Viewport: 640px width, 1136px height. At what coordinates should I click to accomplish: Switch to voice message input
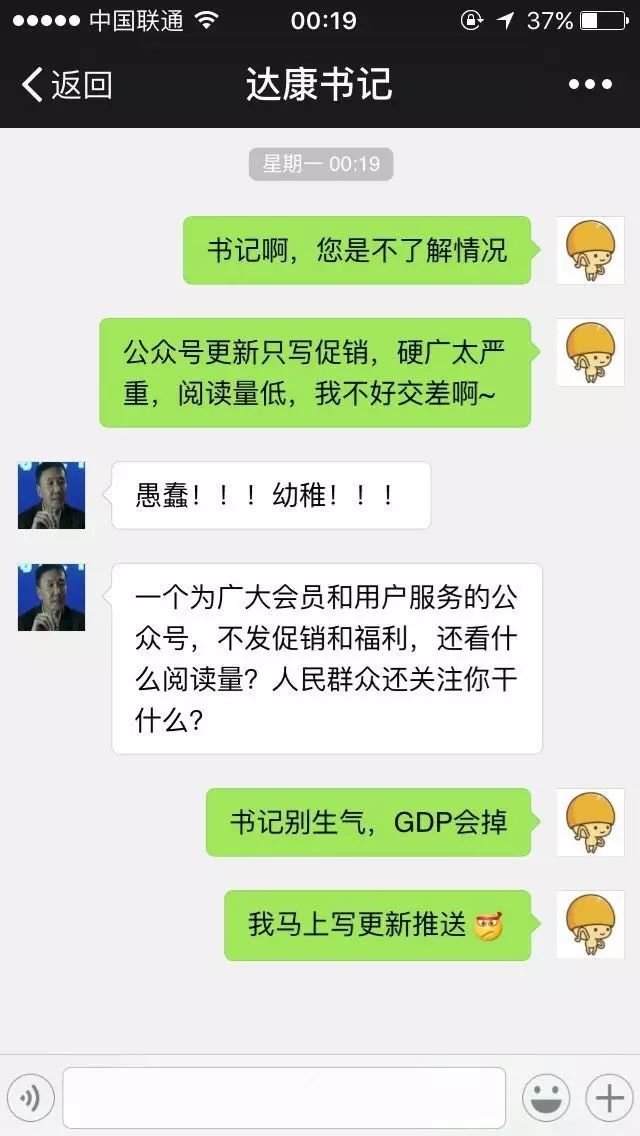click(x=30, y=1098)
